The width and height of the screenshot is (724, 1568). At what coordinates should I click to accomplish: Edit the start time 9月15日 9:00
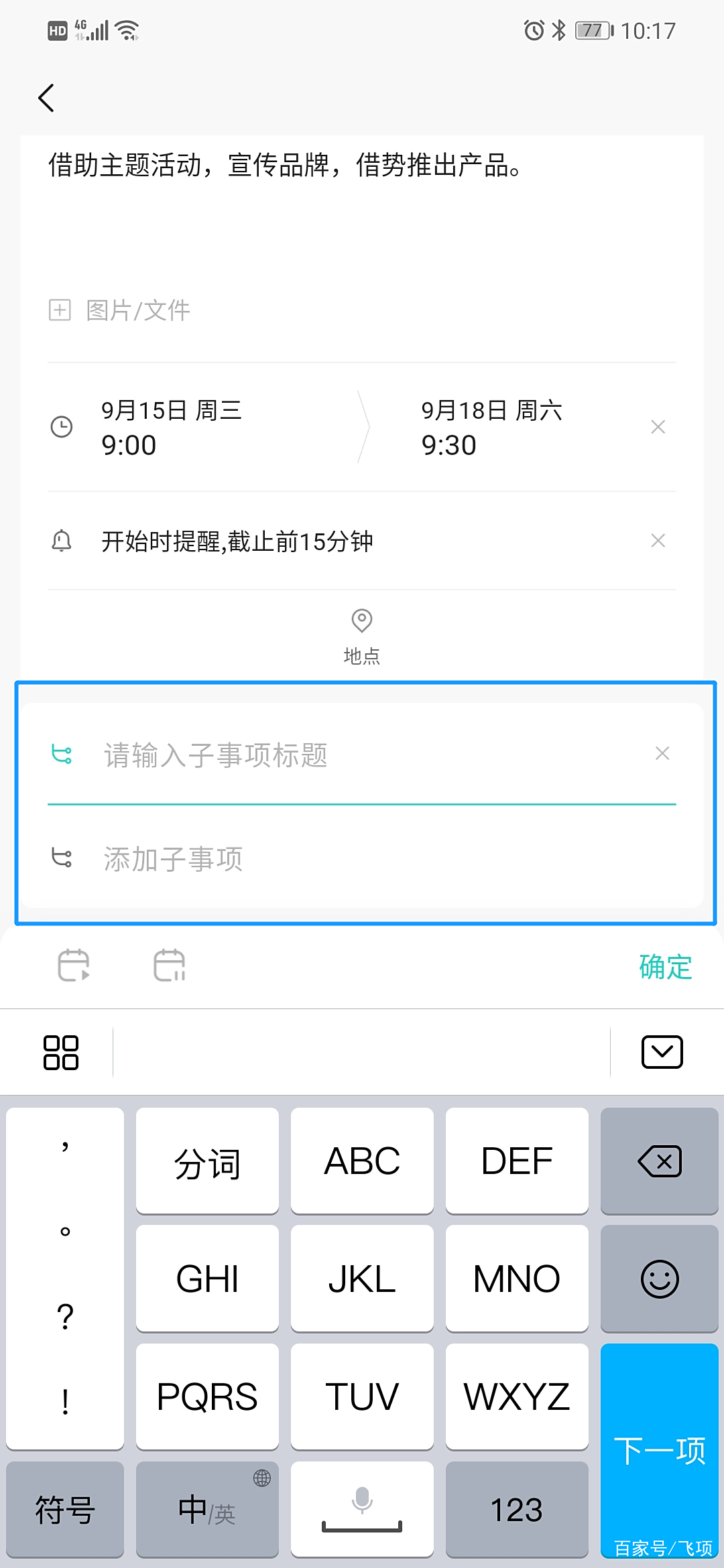(x=172, y=427)
